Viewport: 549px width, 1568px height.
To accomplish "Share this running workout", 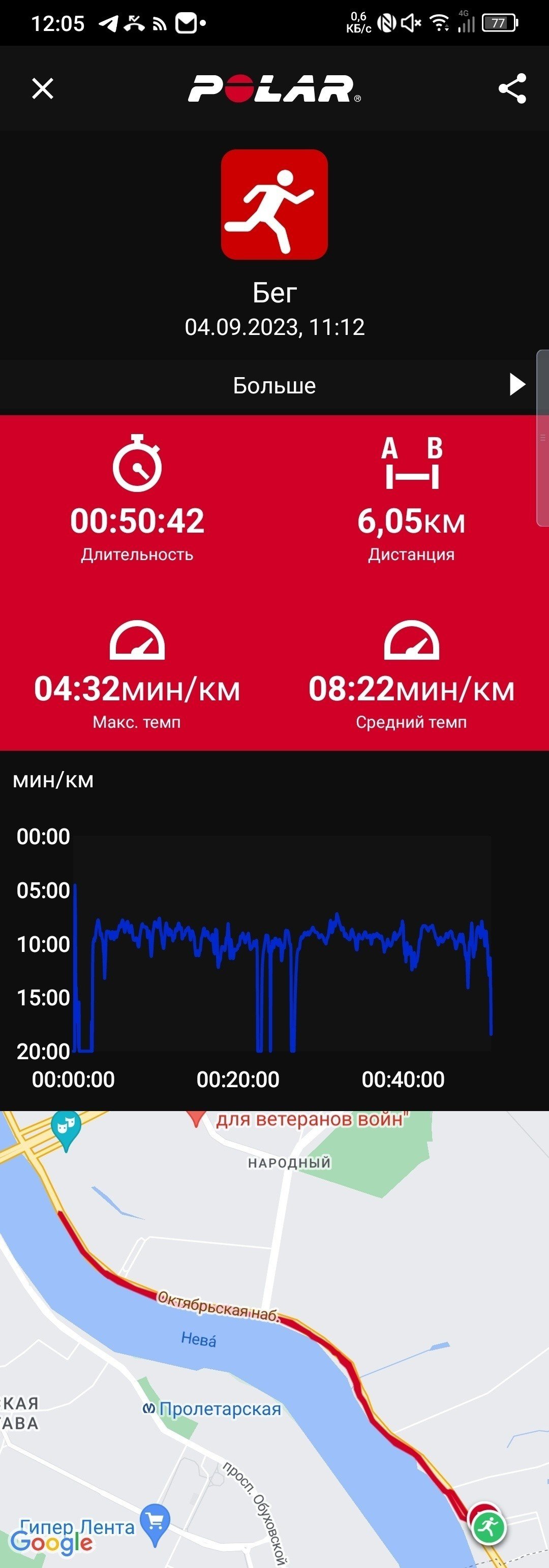I will point(512,89).
